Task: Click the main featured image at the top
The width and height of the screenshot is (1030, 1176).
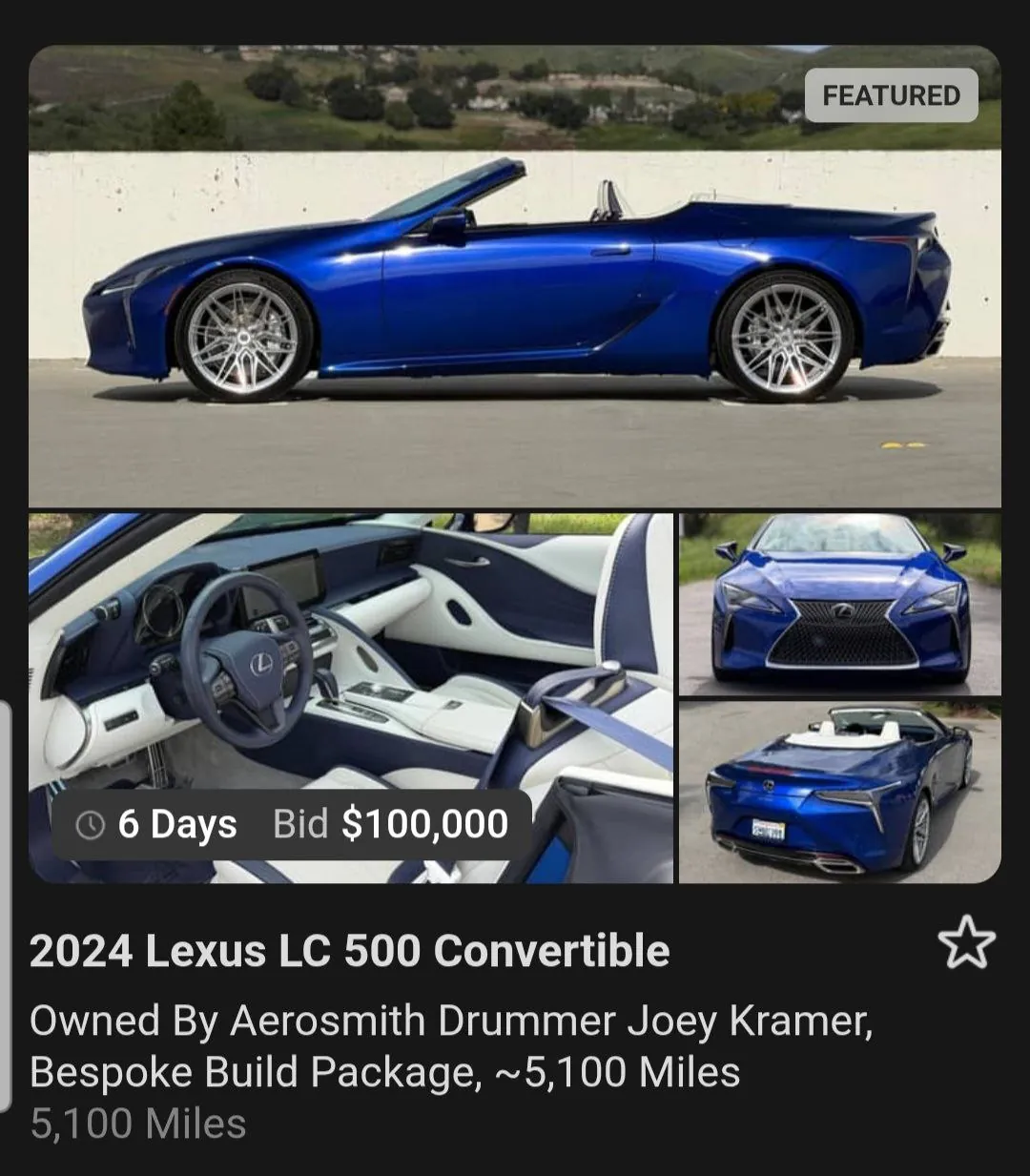Action: coord(515,277)
